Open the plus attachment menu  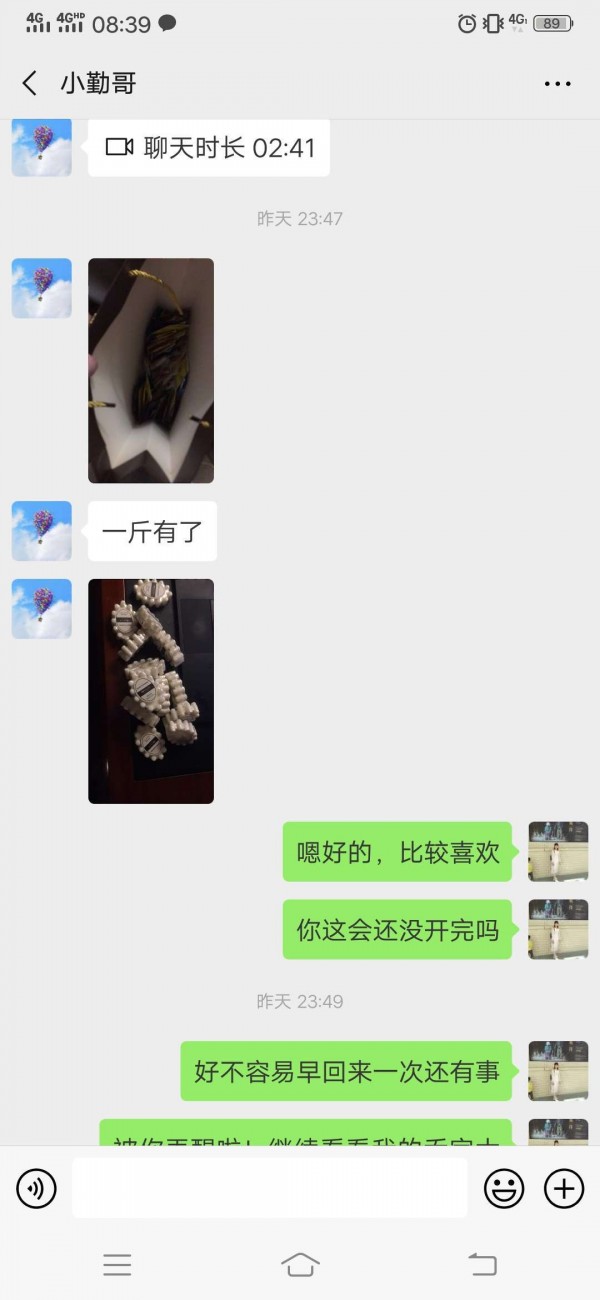564,1188
